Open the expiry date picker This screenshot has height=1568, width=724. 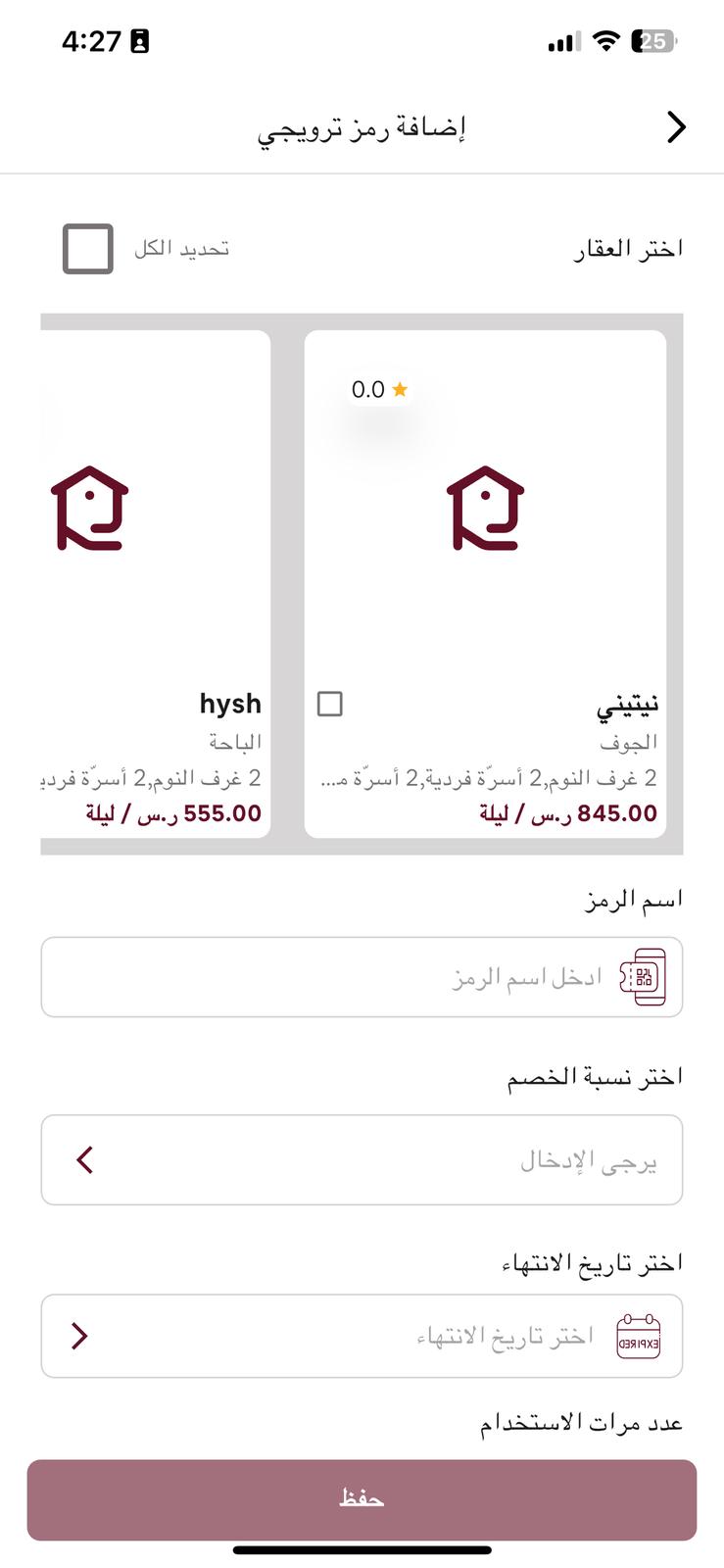[362, 1336]
